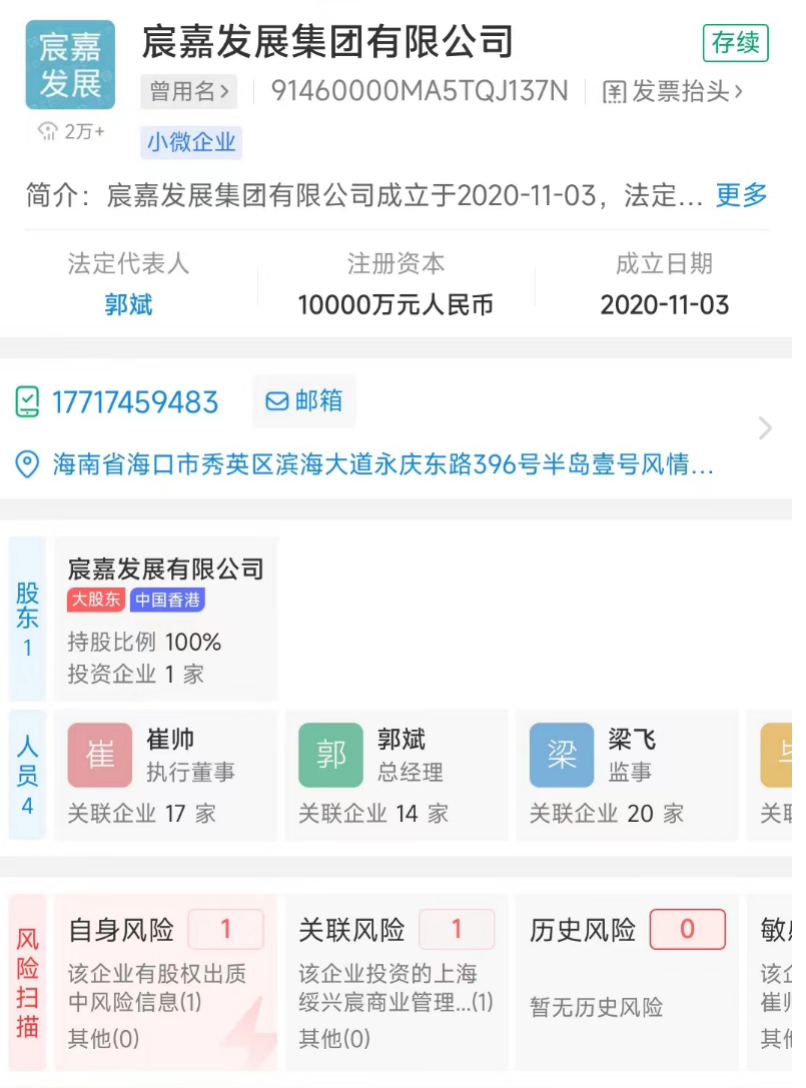Viewport: 806px width, 1088px height.
Task: Open the 关联风险 risk card
Action: click(396, 982)
